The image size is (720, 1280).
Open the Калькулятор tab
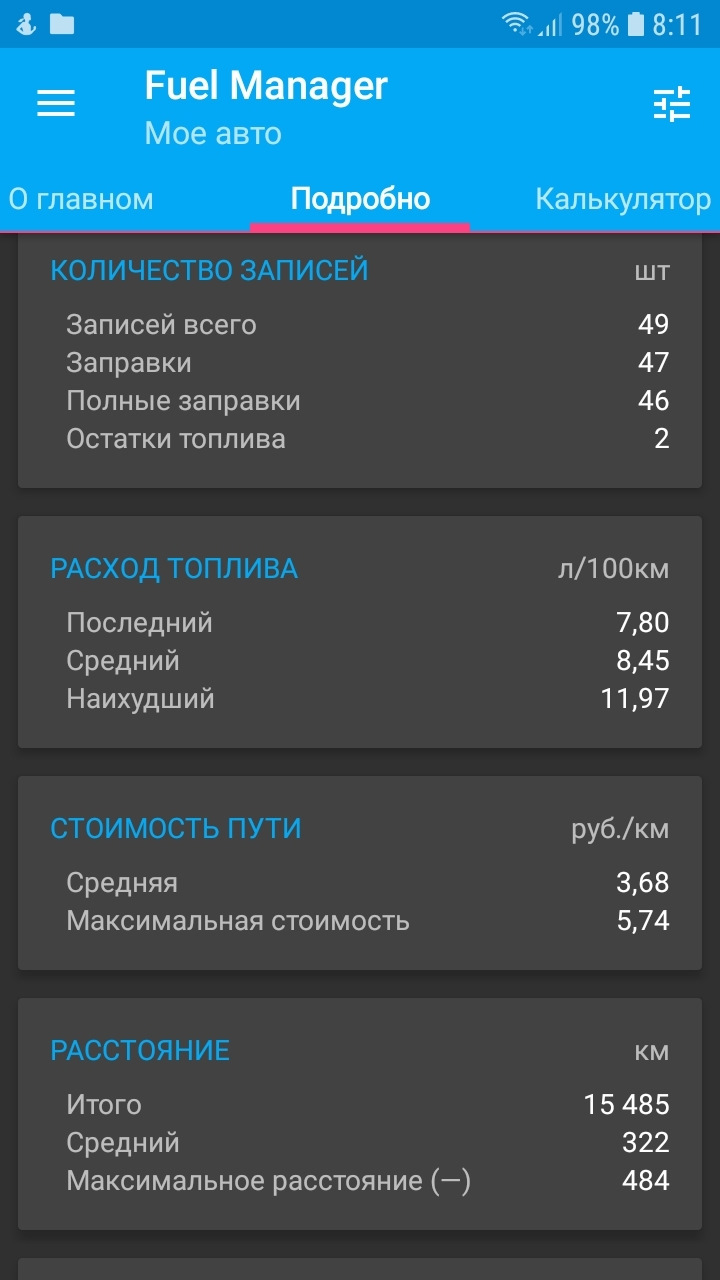pyautogui.click(x=622, y=198)
